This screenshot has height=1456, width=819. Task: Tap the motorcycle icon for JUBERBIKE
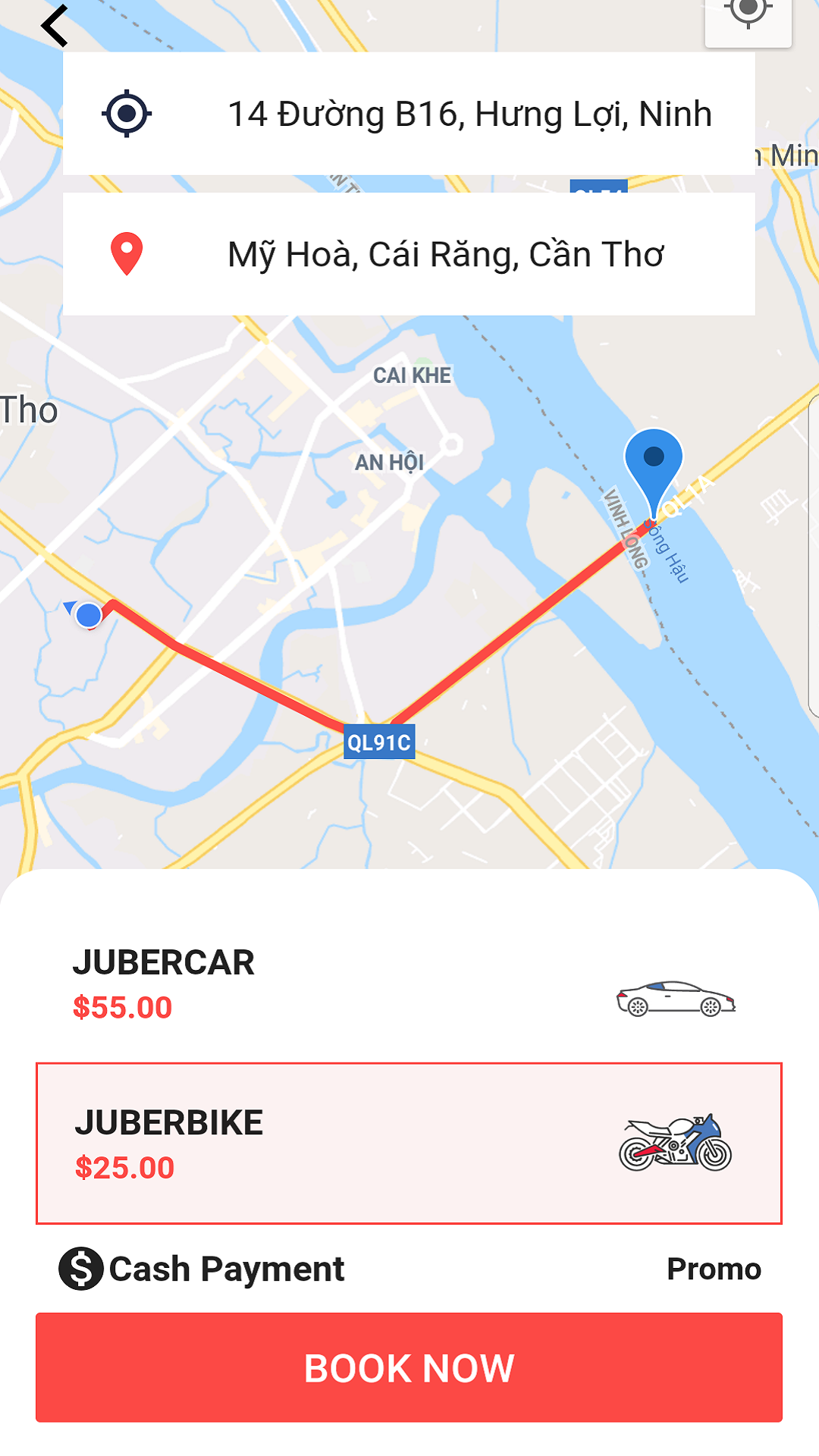tap(675, 1143)
